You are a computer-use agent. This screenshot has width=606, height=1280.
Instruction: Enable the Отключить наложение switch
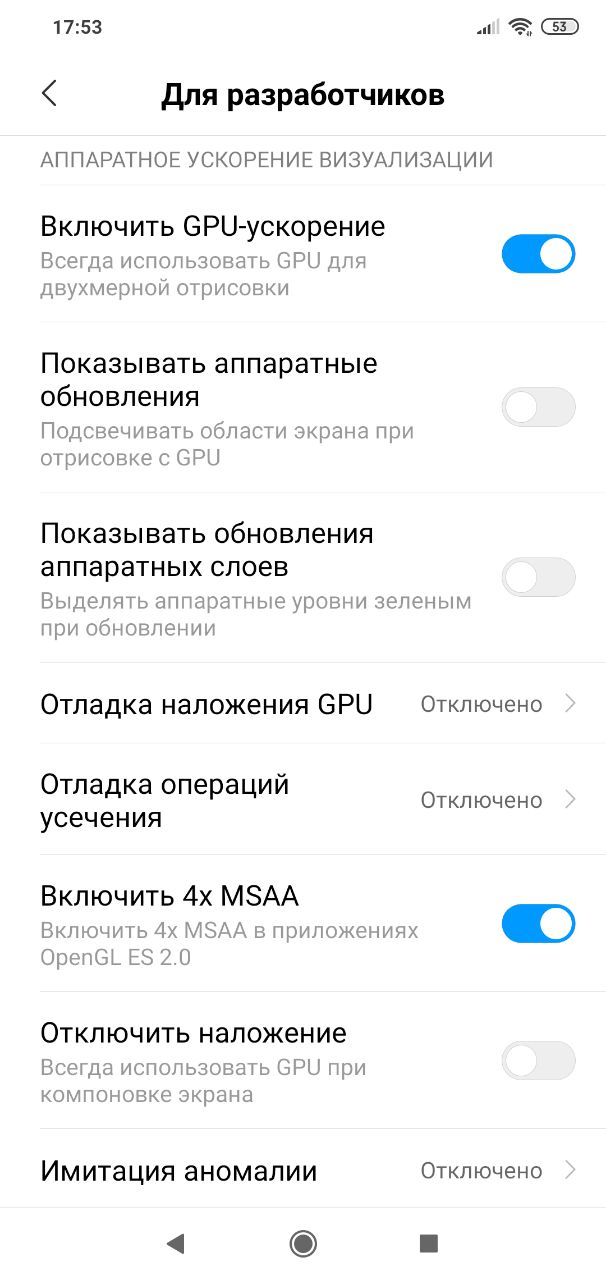click(539, 1061)
